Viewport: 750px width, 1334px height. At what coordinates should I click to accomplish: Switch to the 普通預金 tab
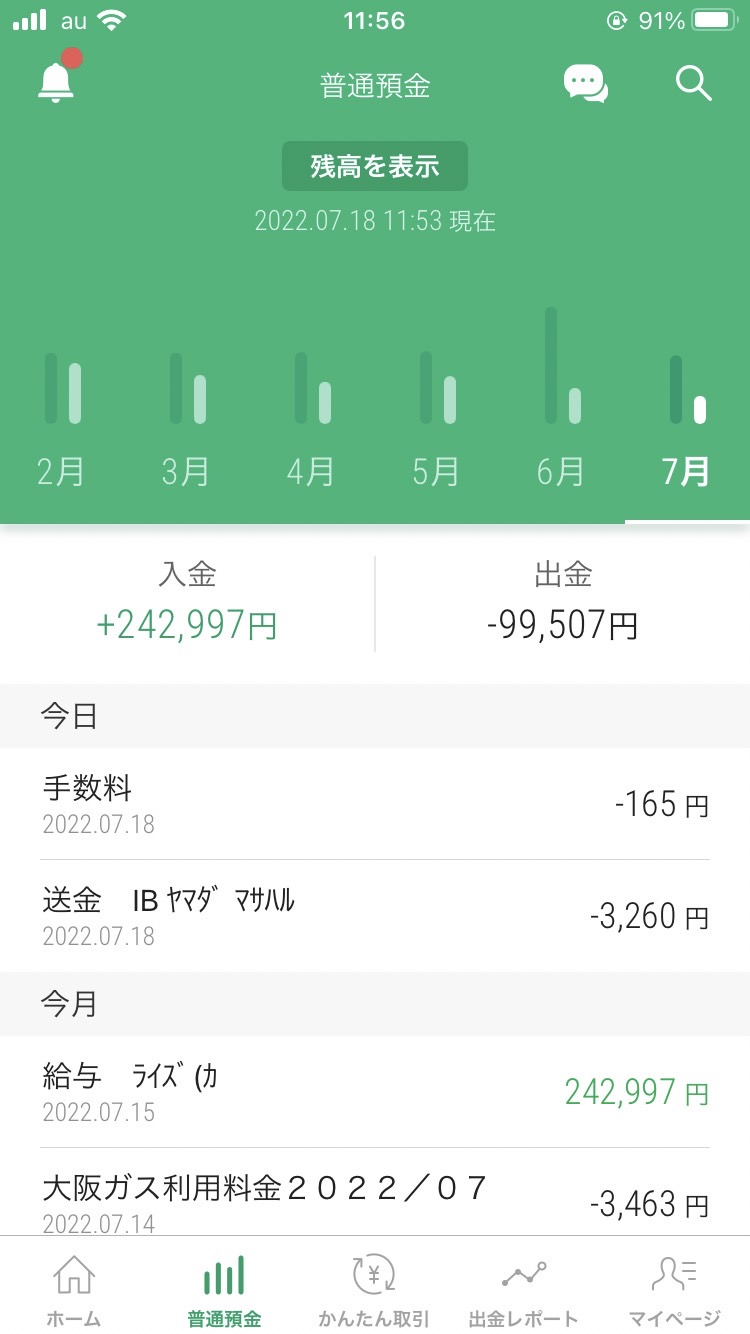[x=225, y=1288]
